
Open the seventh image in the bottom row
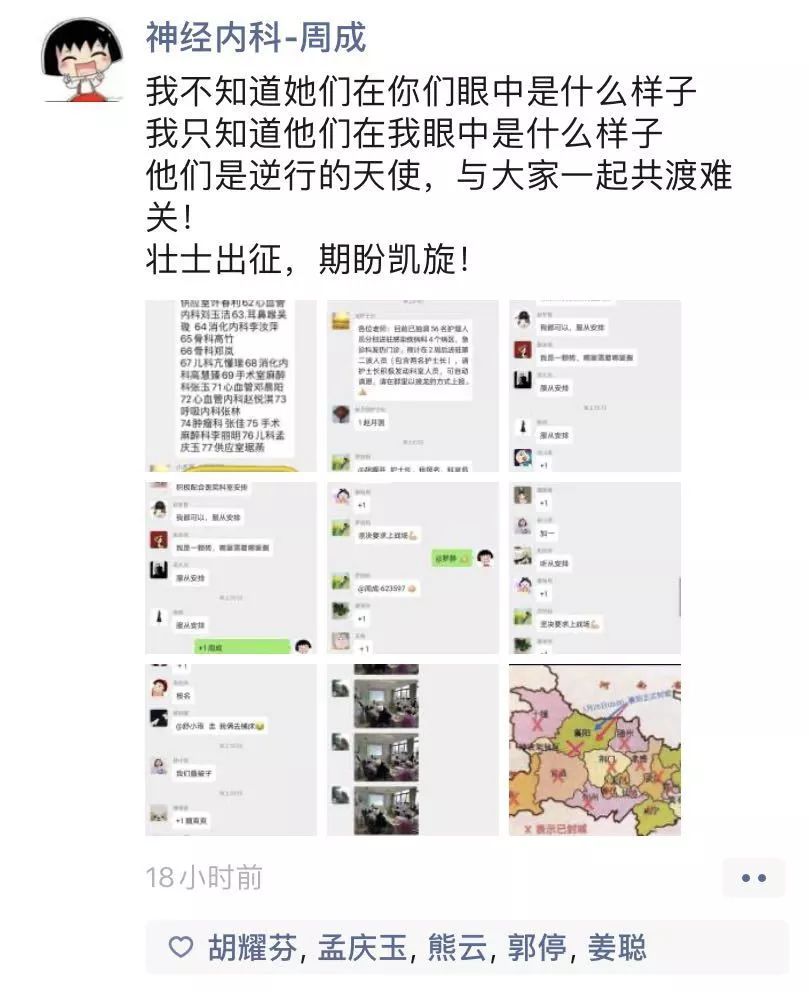tap(231, 750)
